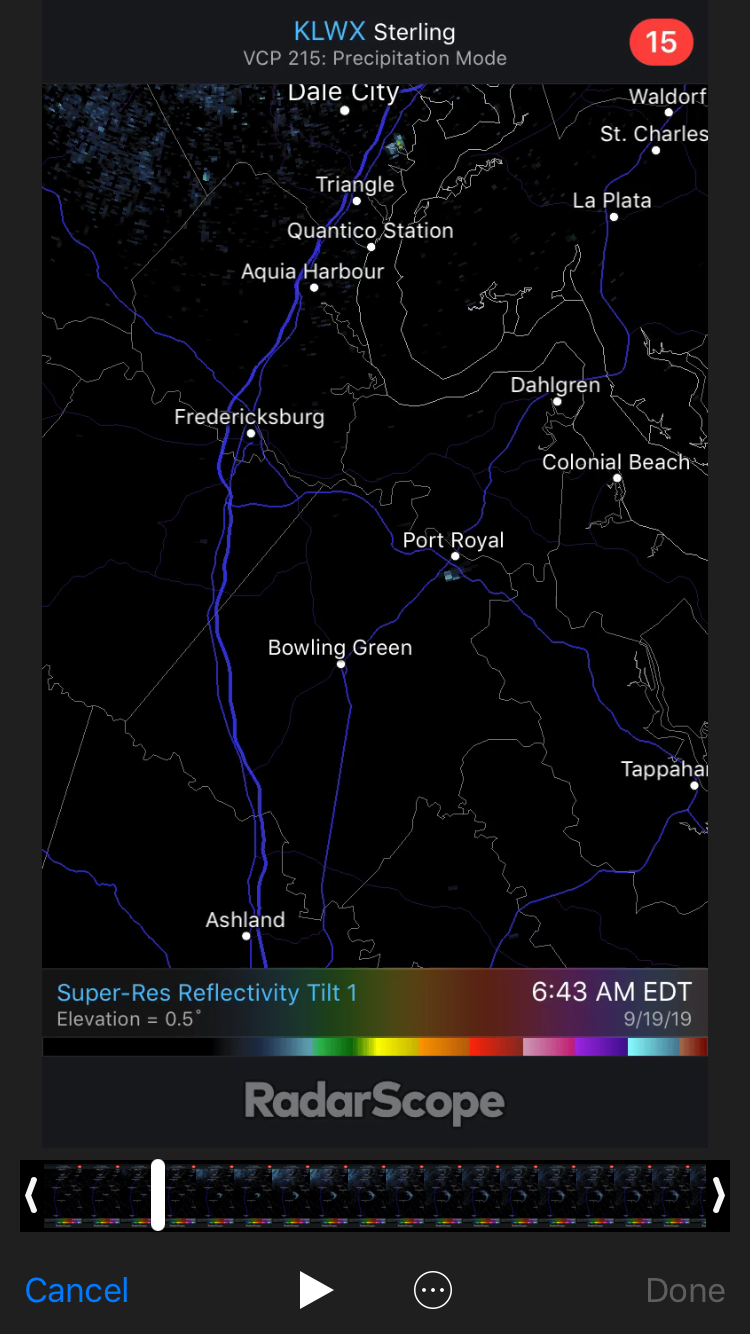Play the radar video clip
This screenshot has height=1334, width=750.
point(316,1290)
